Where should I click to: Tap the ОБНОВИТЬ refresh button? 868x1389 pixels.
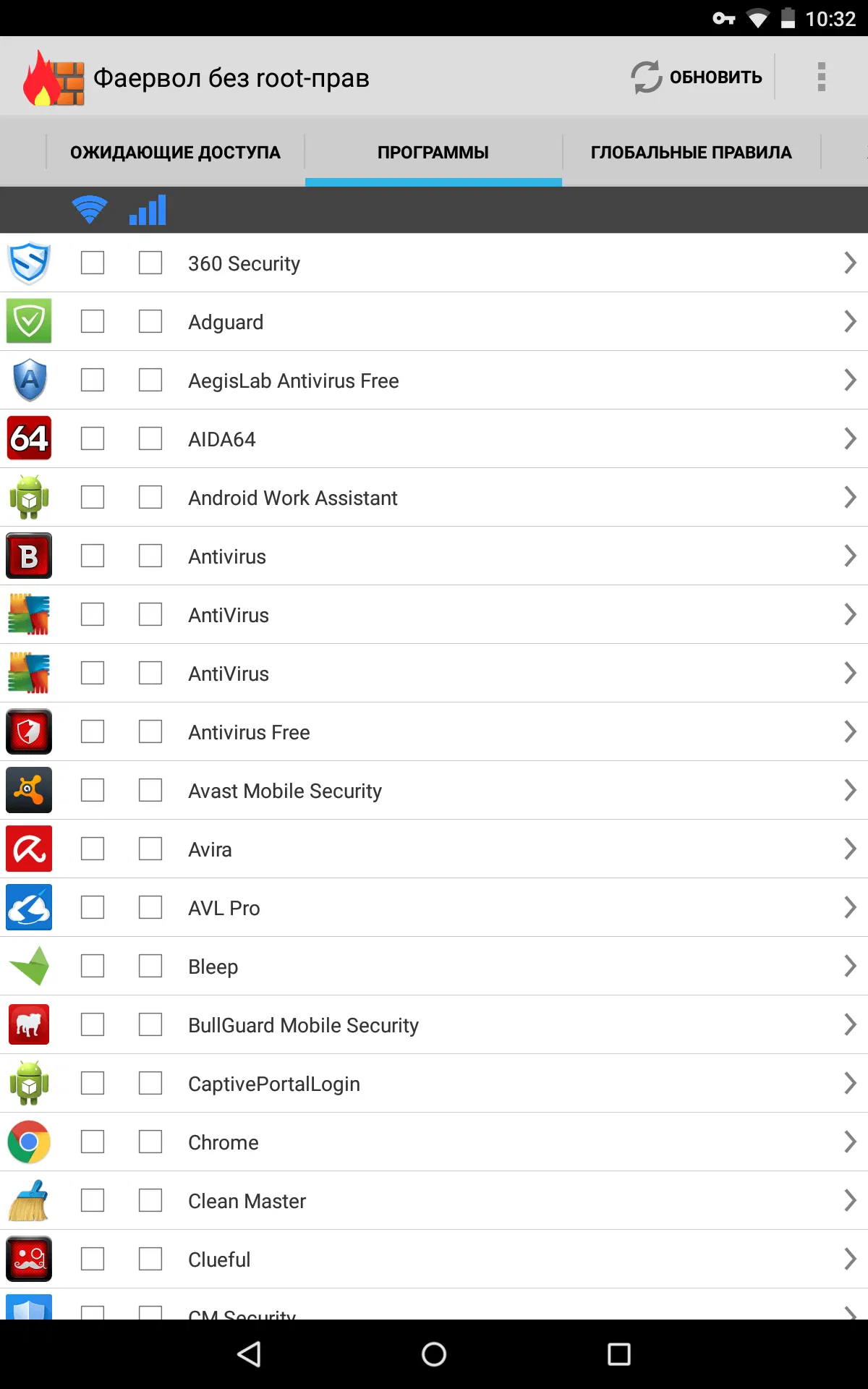tap(697, 77)
